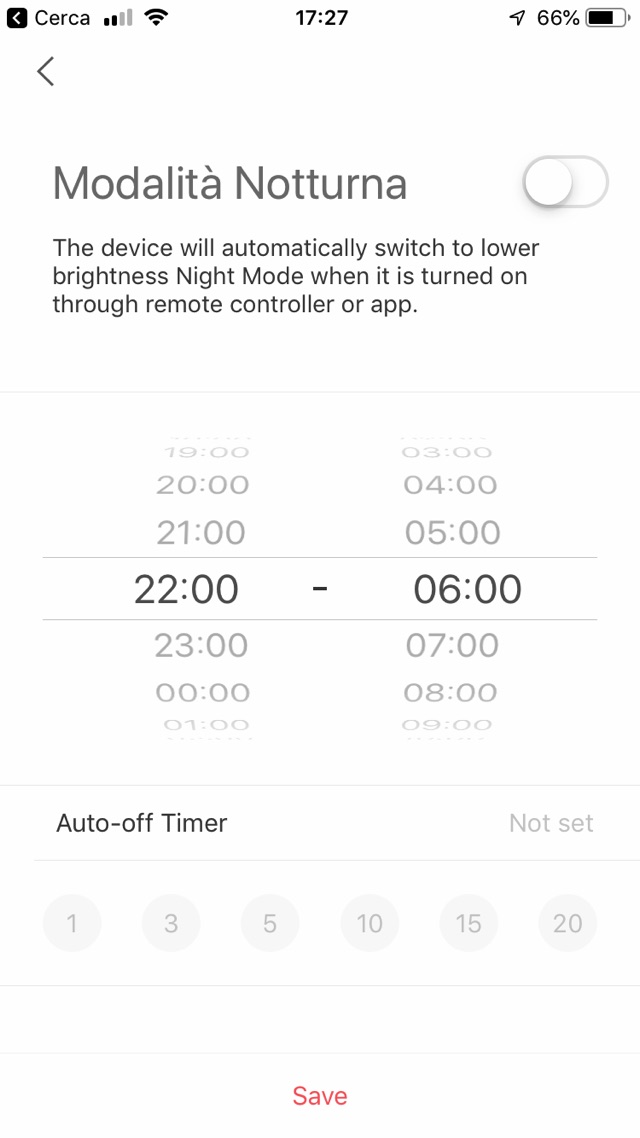
Task: Save the night mode settings
Action: [x=320, y=1096]
